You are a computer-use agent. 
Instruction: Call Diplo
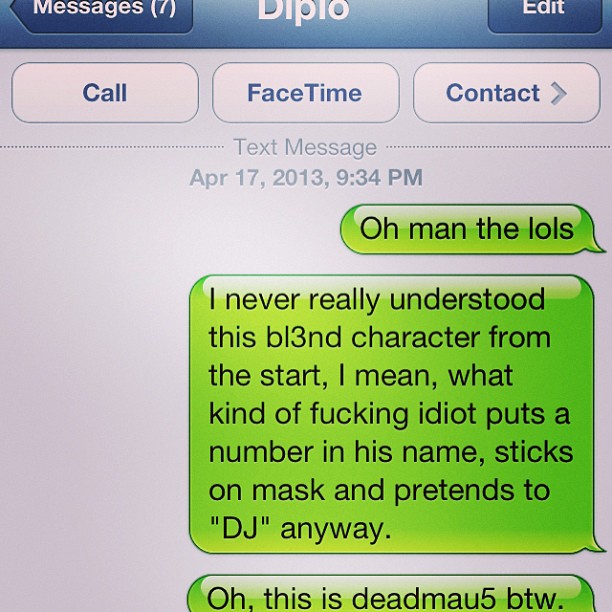[105, 93]
